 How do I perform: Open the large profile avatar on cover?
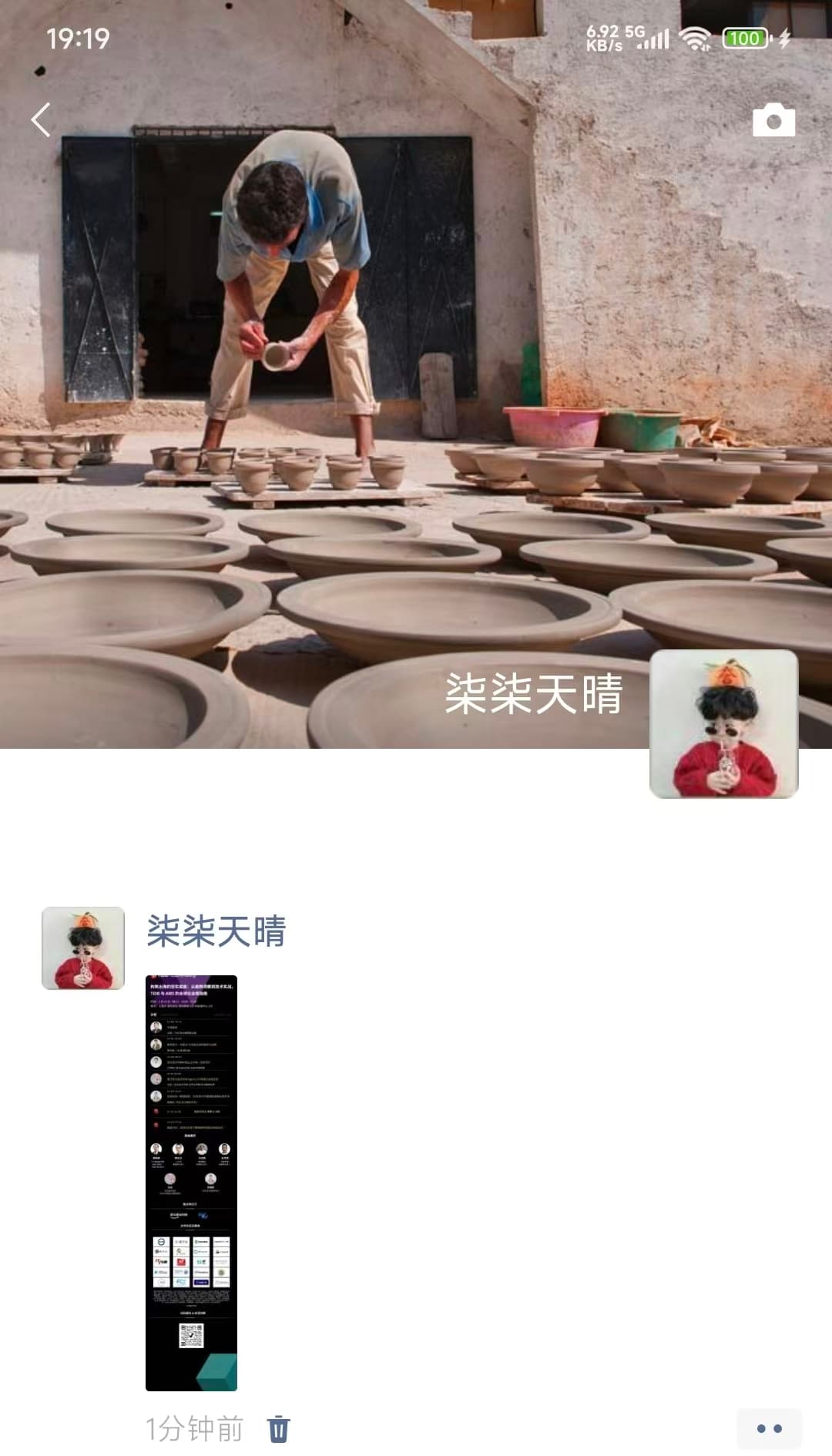tap(723, 723)
